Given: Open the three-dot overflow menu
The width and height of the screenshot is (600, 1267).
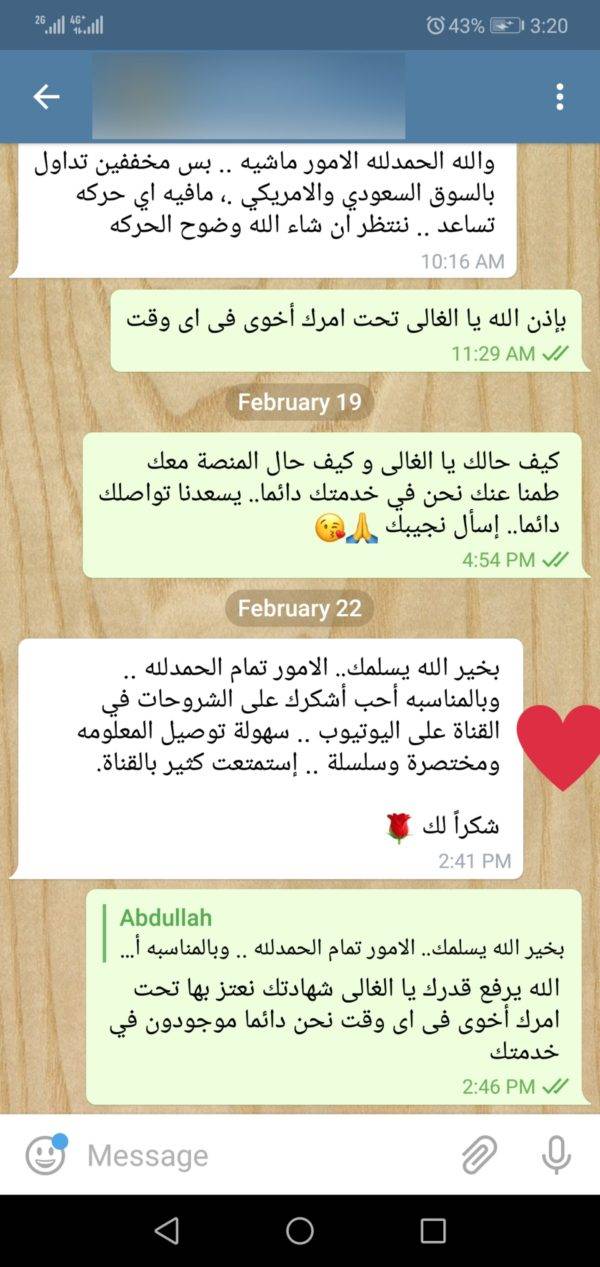Looking at the screenshot, I should tap(559, 96).
